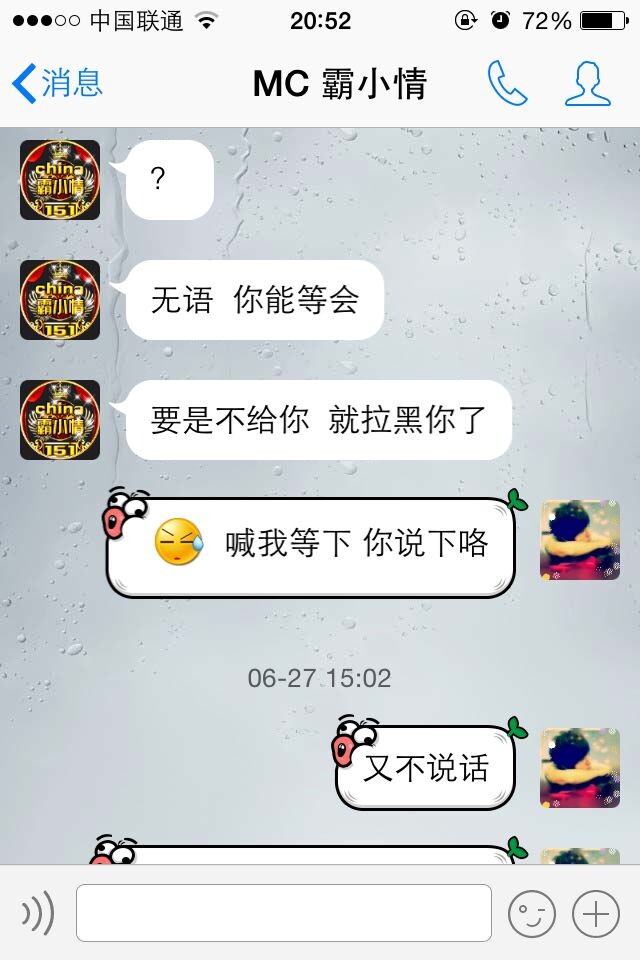This screenshot has width=640, height=960.
Task: Open the contact profile icon
Action: click(587, 84)
